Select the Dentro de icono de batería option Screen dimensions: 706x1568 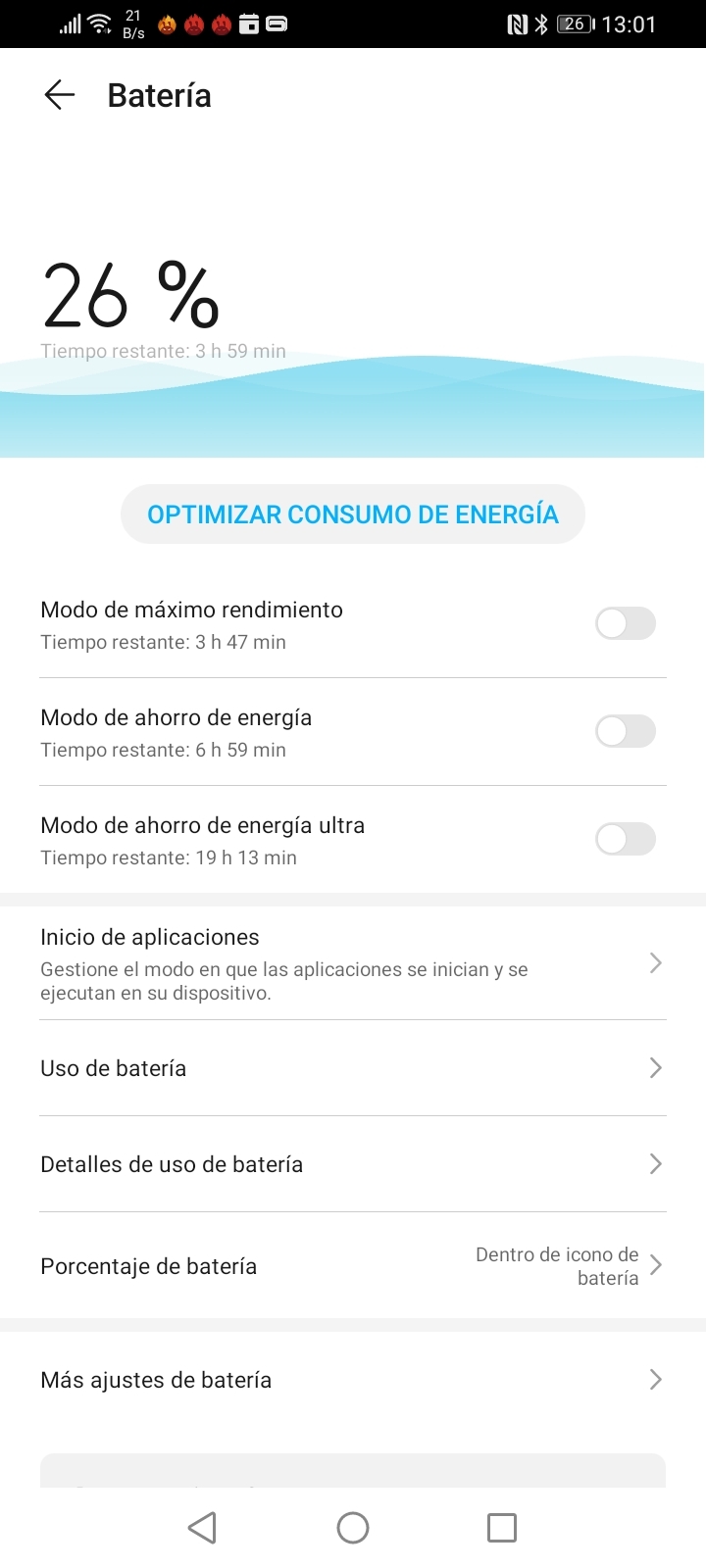coord(556,1266)
